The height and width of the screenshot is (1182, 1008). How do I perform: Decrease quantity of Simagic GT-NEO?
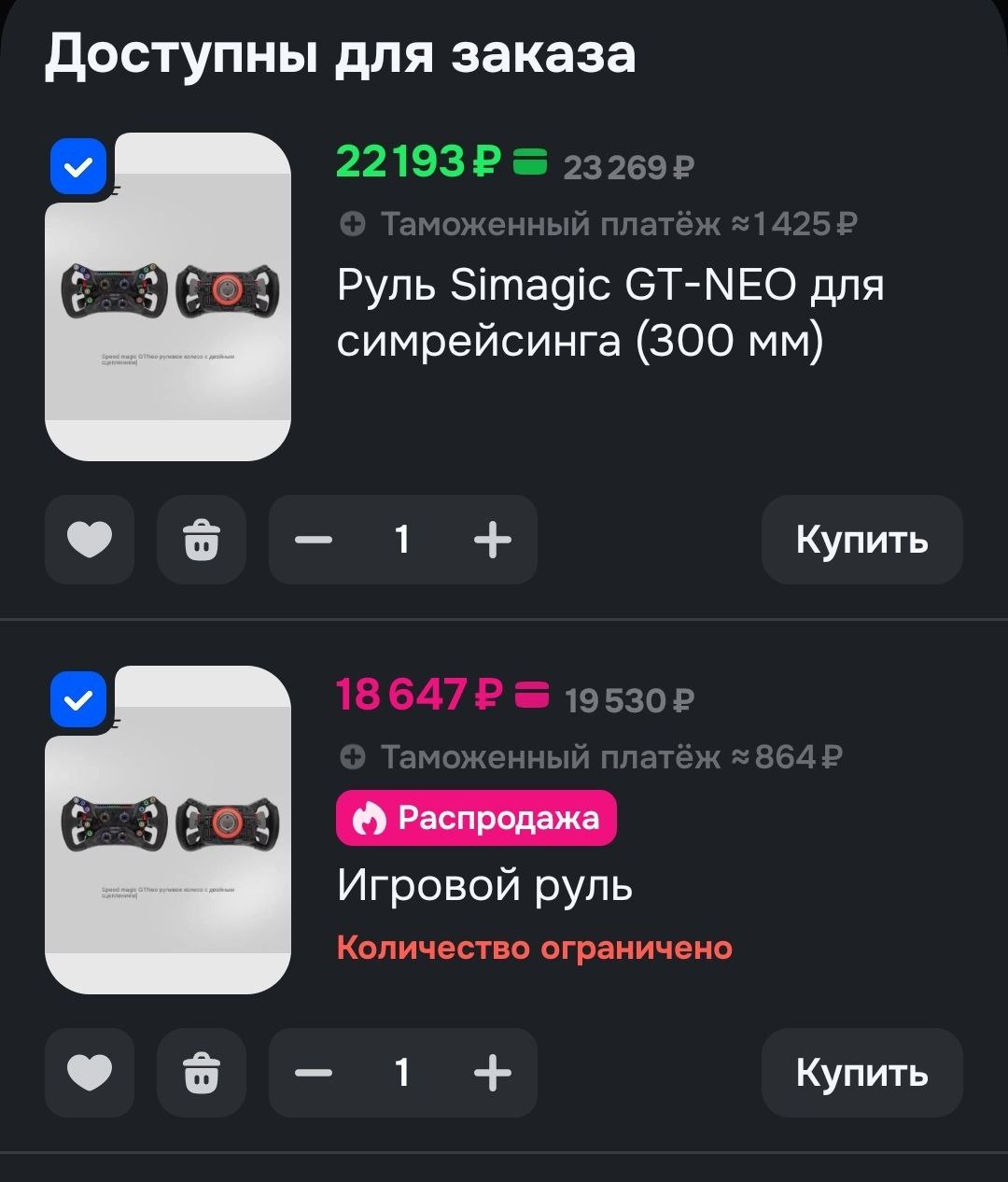pos(315,540)
